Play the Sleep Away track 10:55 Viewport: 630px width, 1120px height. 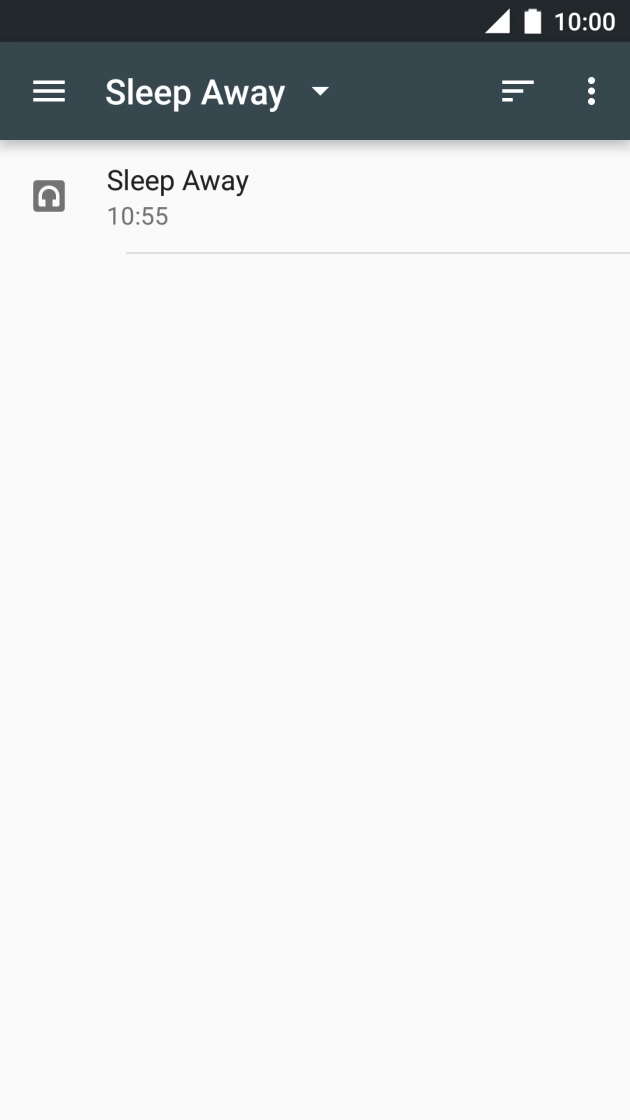point(315,196)
